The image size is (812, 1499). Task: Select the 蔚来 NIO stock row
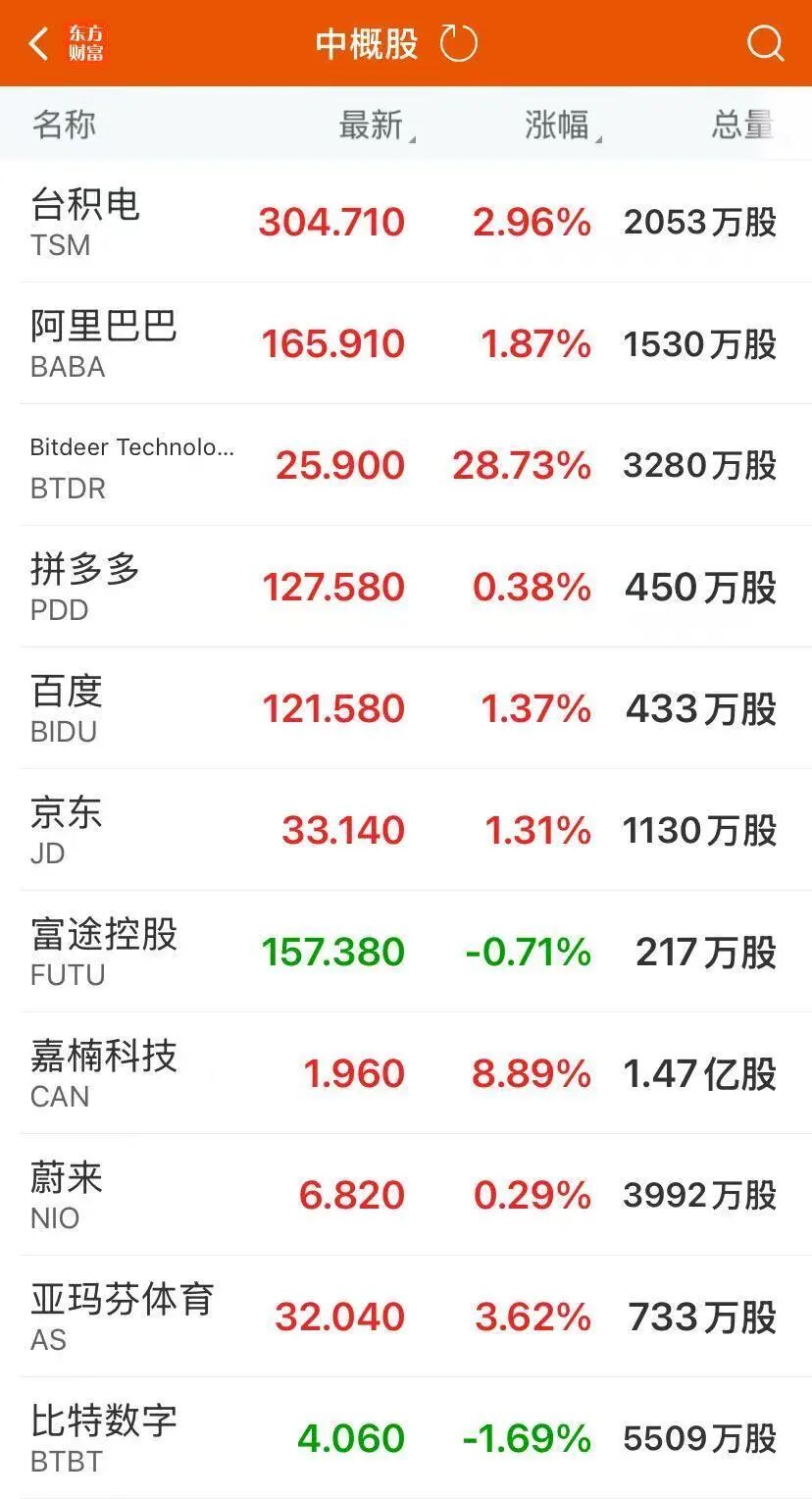click(406, 1196)
